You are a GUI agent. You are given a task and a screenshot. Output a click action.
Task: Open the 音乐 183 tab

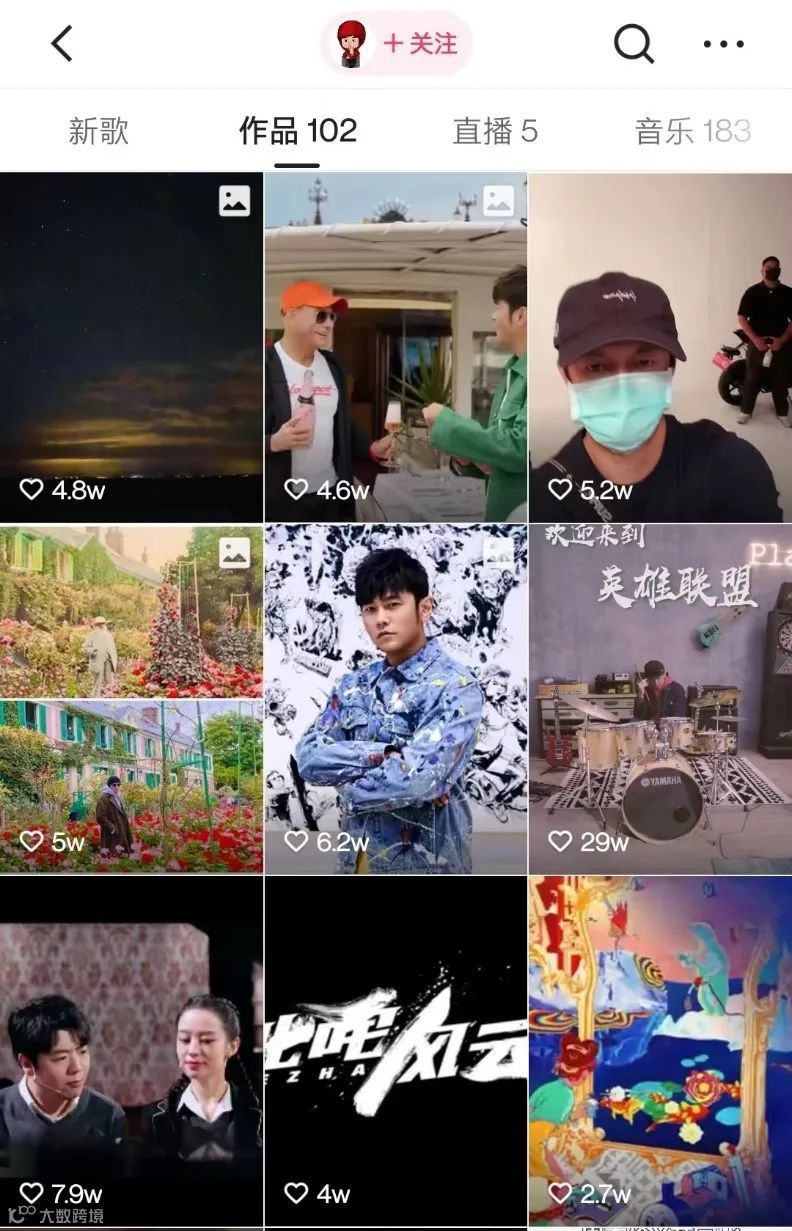click(693, 131)
